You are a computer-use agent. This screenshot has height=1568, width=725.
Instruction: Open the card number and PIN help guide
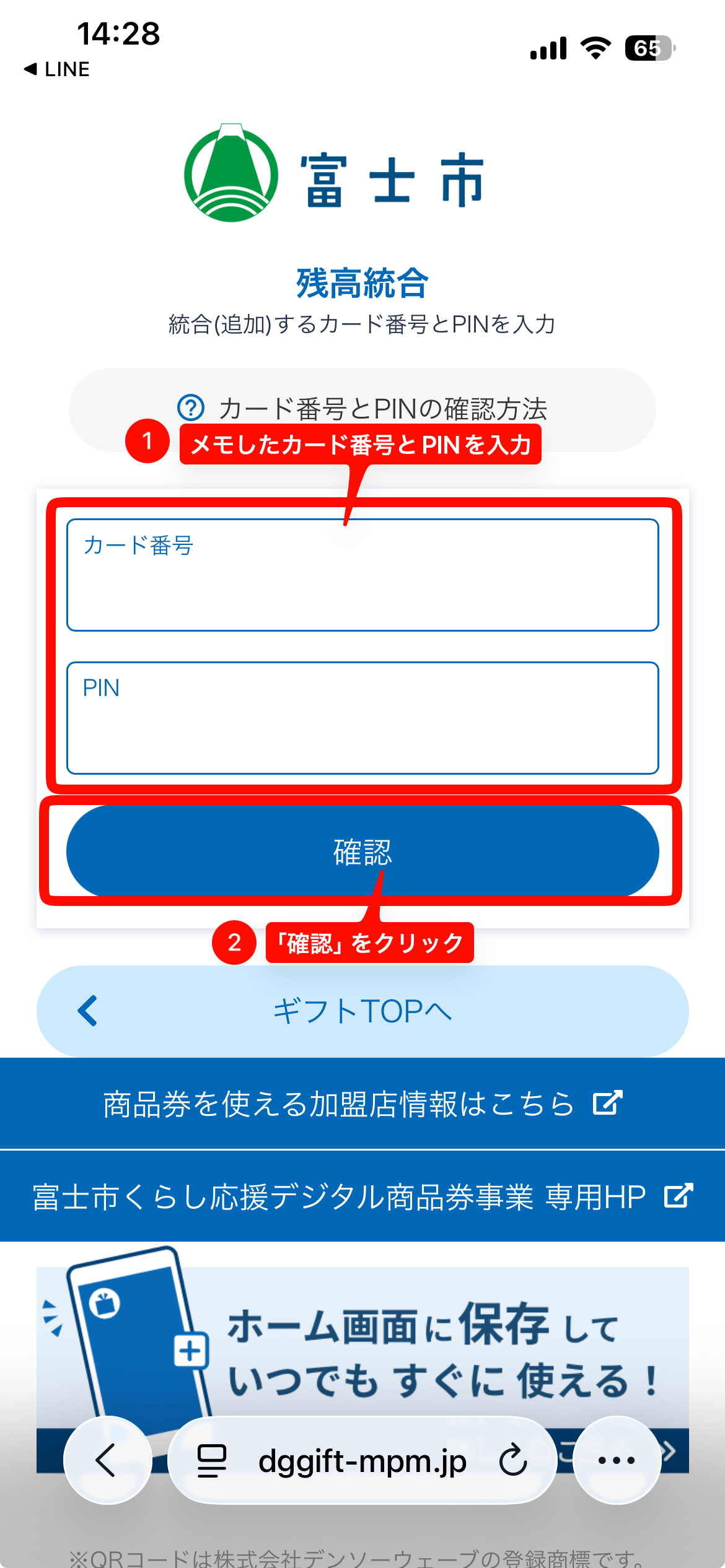pyautogui.click(x=362, y=408)
